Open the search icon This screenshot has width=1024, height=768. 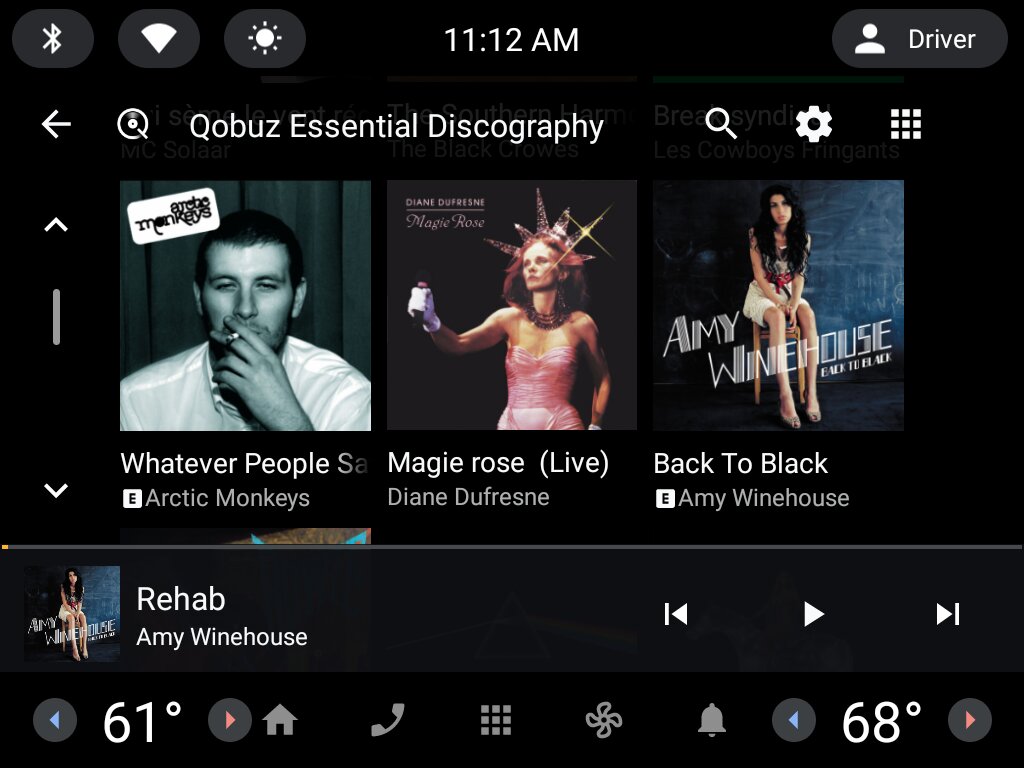(x=721, y=123)
